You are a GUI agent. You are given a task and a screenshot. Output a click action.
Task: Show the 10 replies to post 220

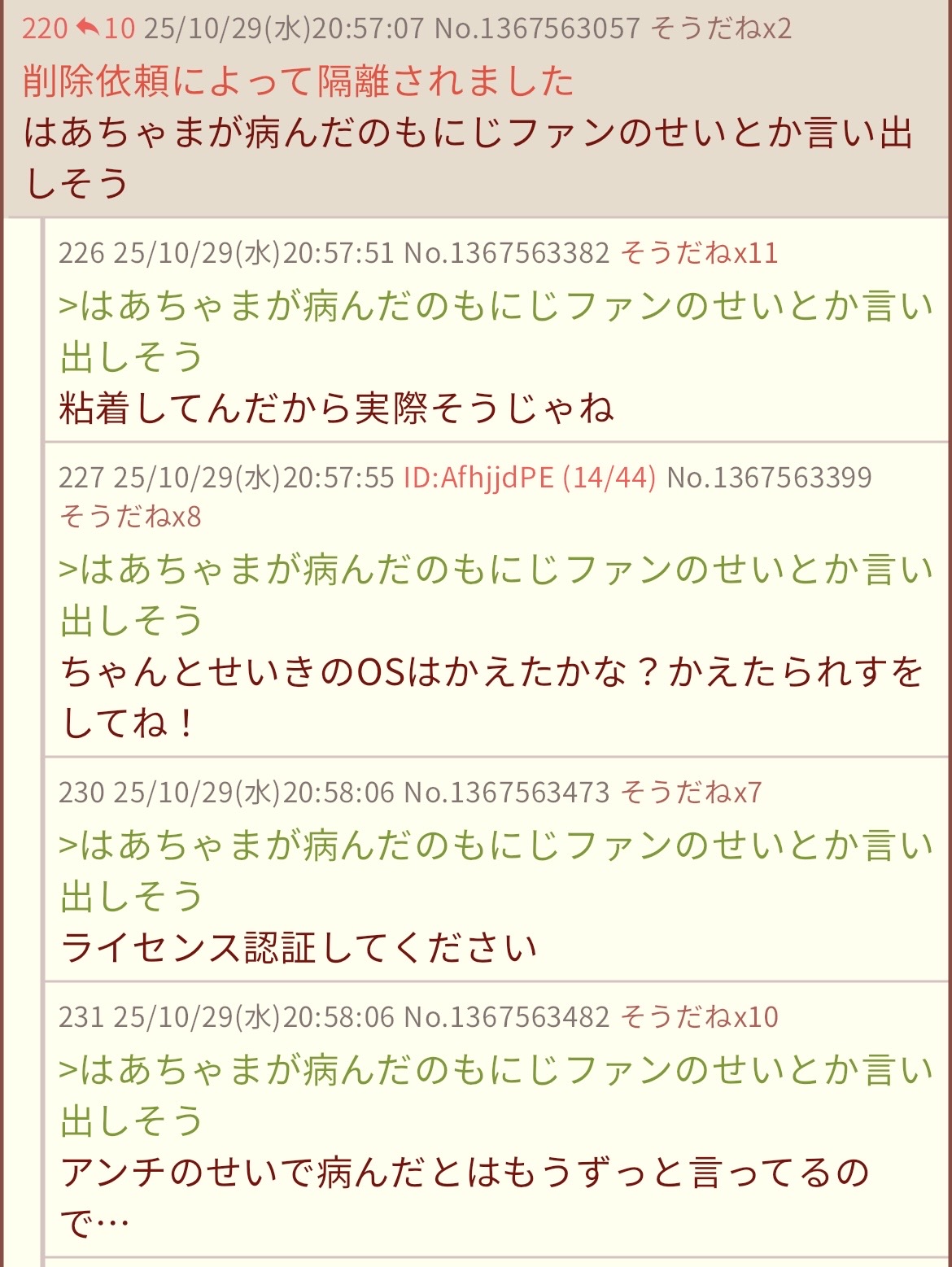click(106, 28)
